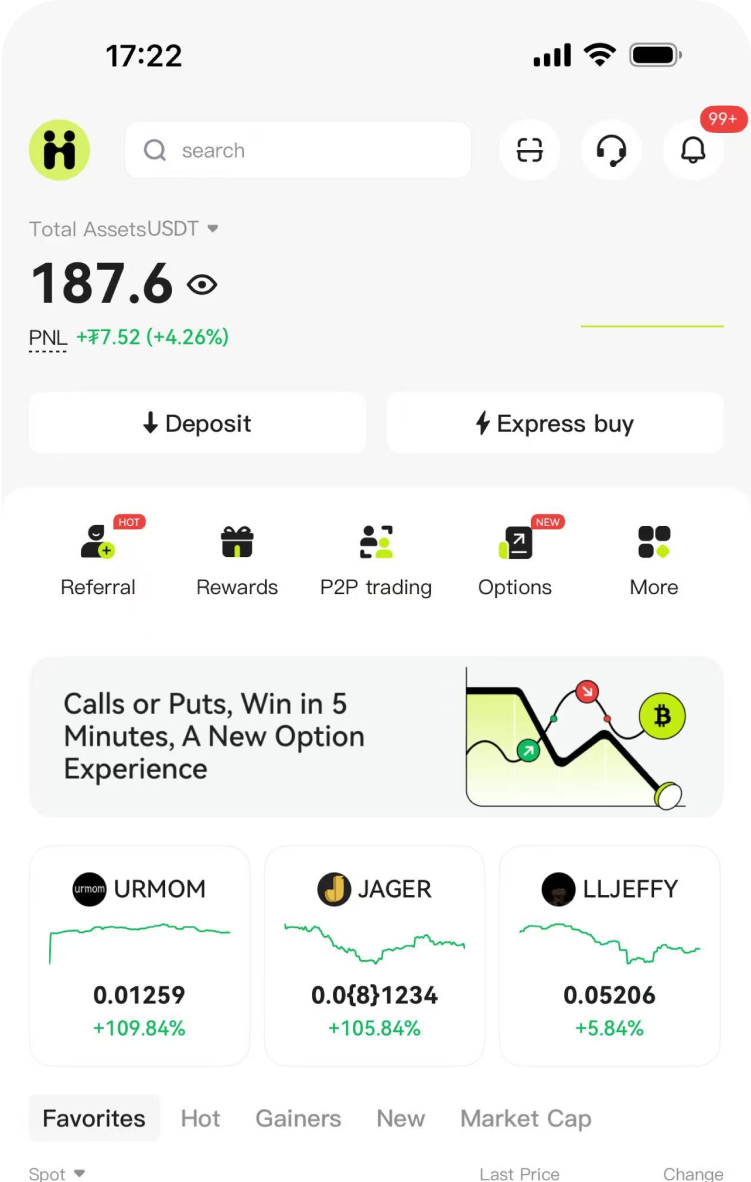
Task: Tap the search box
Action: pos(297,150)
